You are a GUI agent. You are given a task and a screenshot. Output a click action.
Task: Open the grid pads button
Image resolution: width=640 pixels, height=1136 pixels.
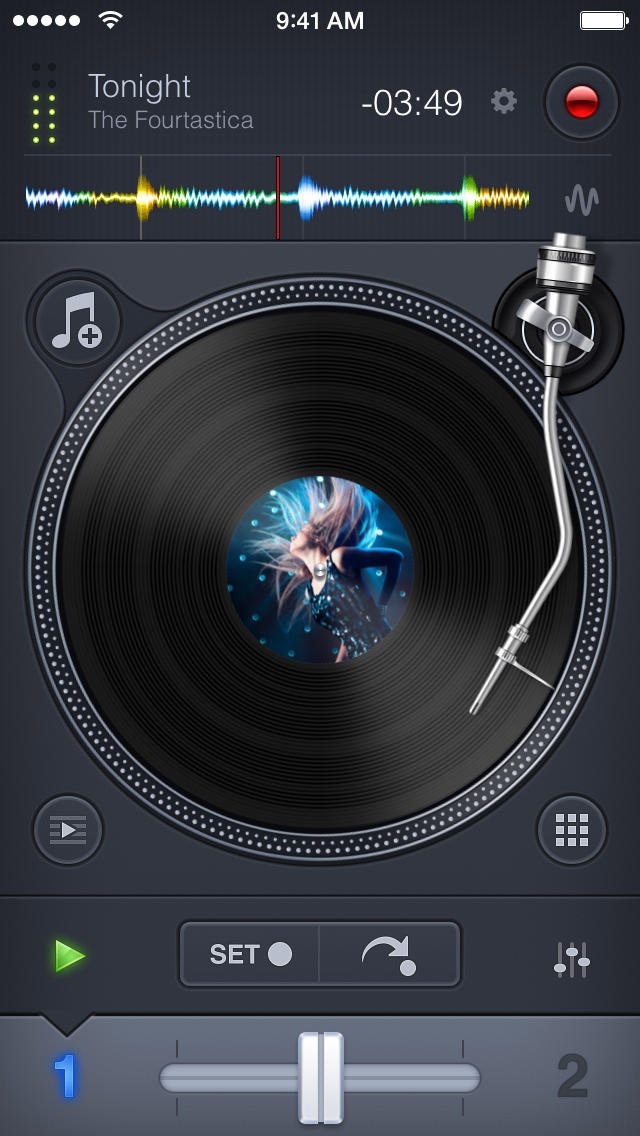(x=571, y=829)
